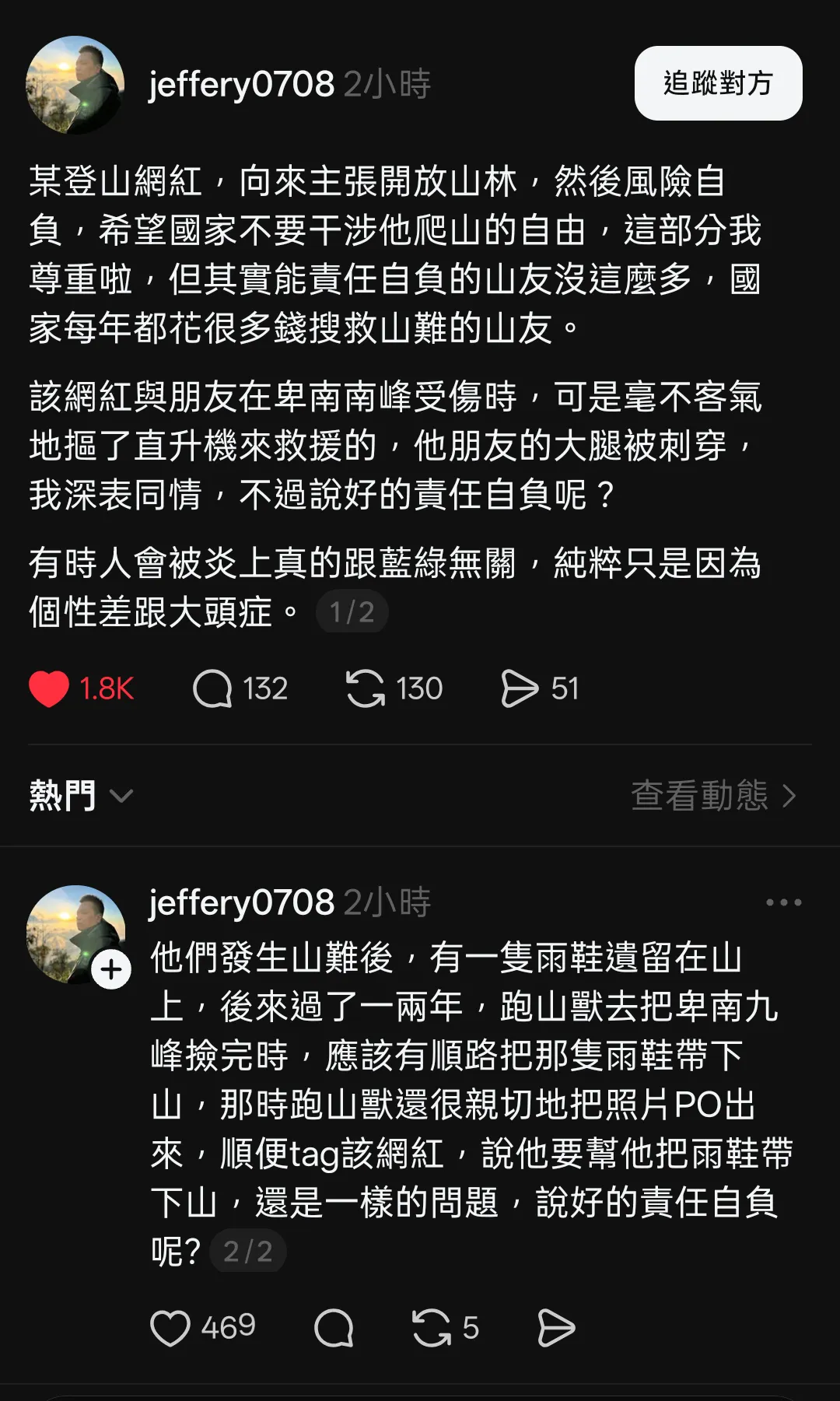Comment on the 2/2 reply
The image size is (840, 1401).
point(334,1328)
